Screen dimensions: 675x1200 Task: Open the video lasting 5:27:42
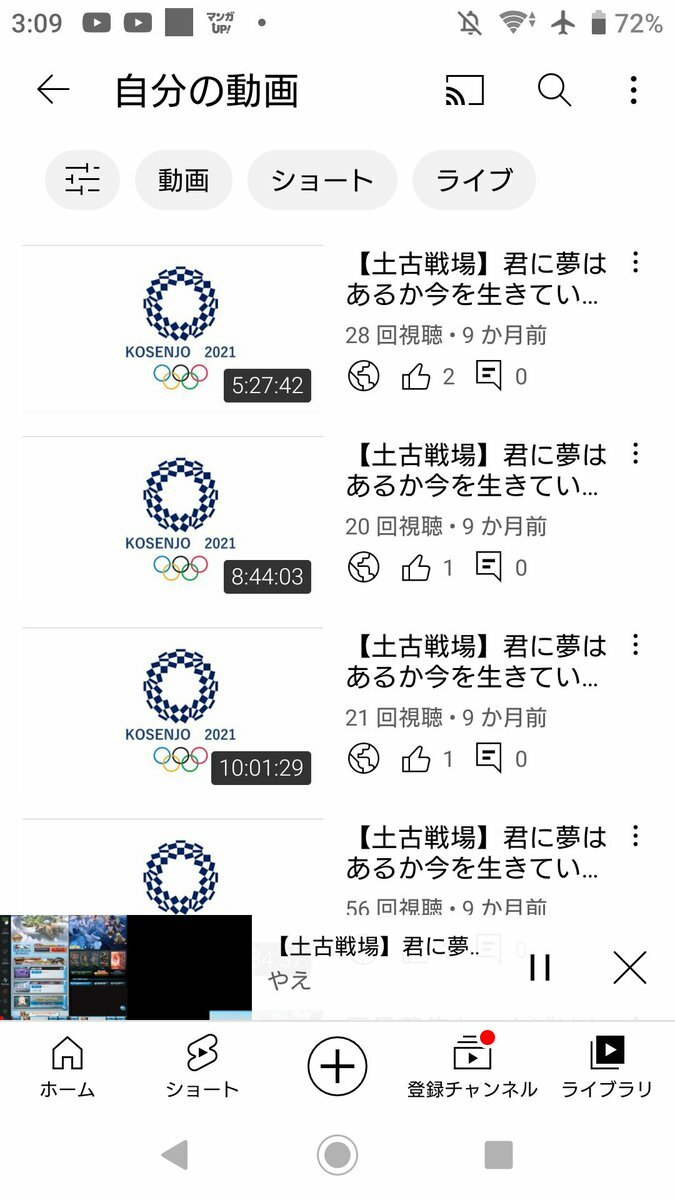click(x=173, y=330)
